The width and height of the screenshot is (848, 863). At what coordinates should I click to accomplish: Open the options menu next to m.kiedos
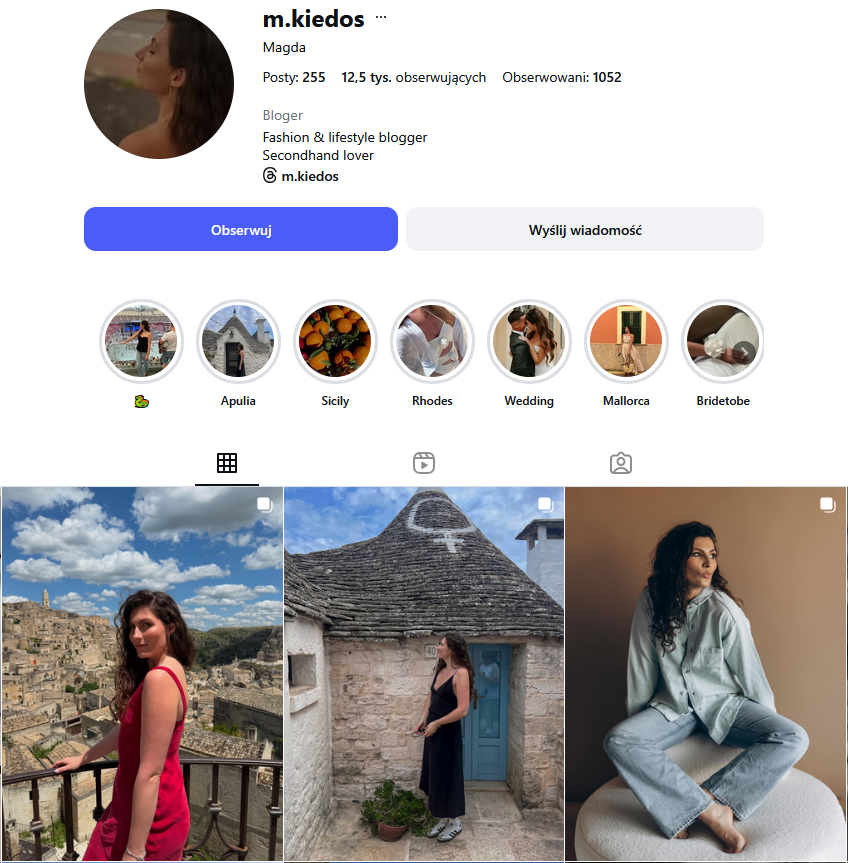tap(381, 18)
